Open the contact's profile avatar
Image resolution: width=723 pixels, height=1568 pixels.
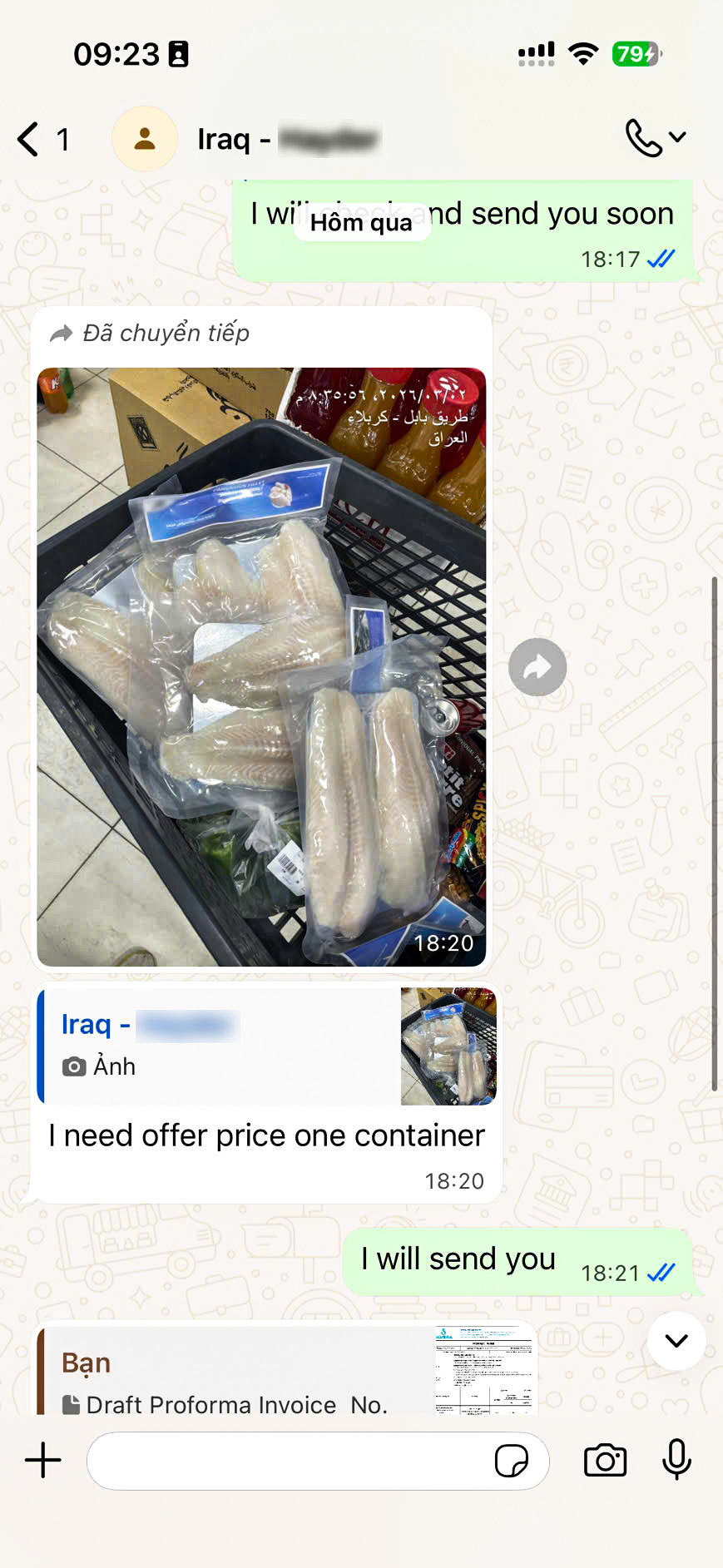pos(144,138)
